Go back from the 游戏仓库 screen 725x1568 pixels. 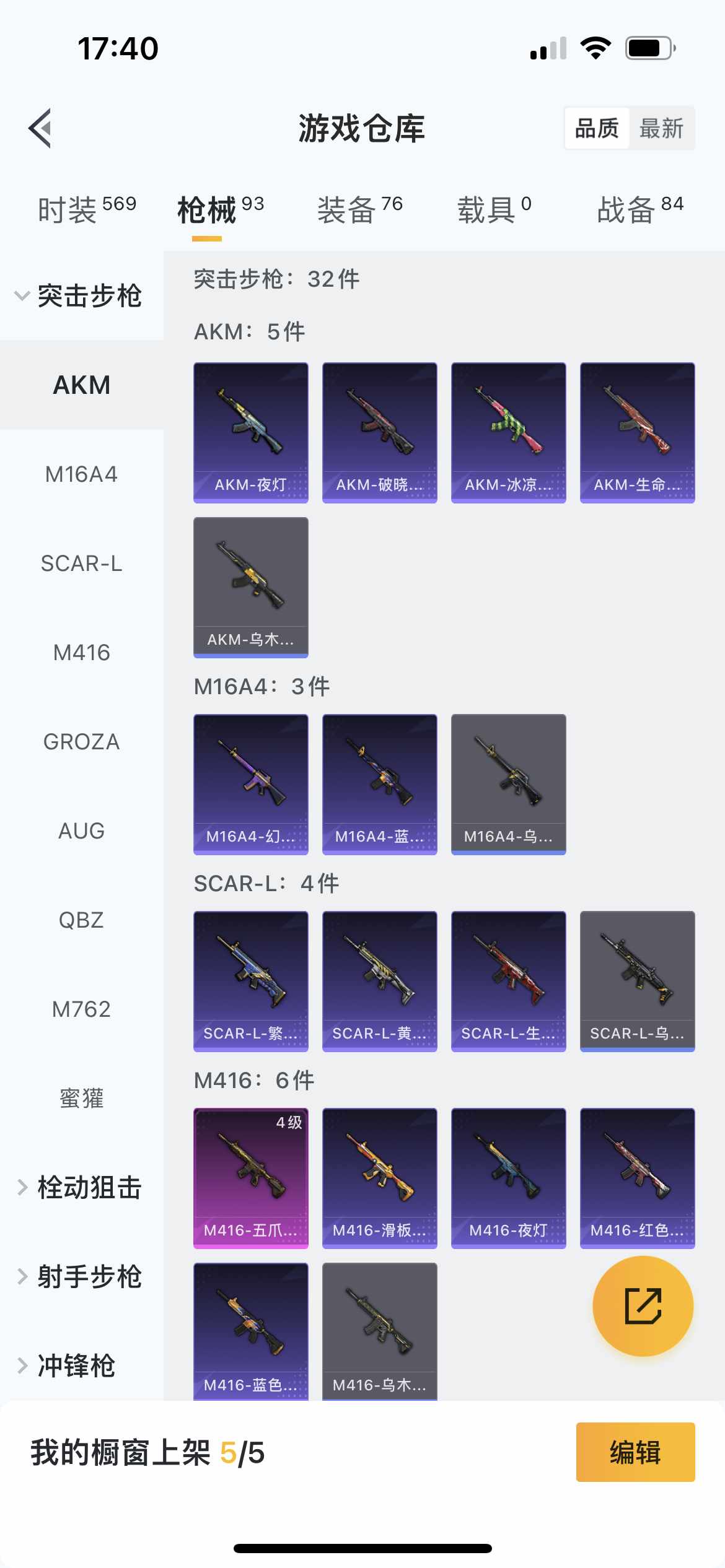tap(40, 128)
